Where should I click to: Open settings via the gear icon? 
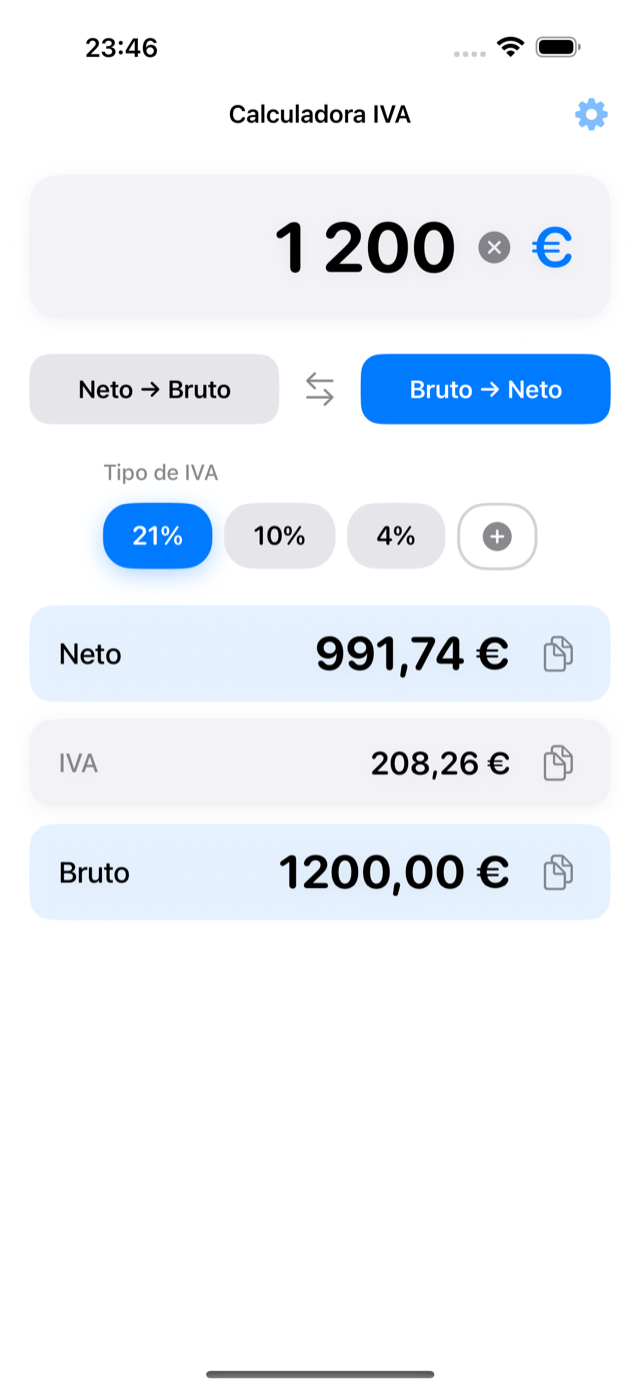tap(591, 115)
